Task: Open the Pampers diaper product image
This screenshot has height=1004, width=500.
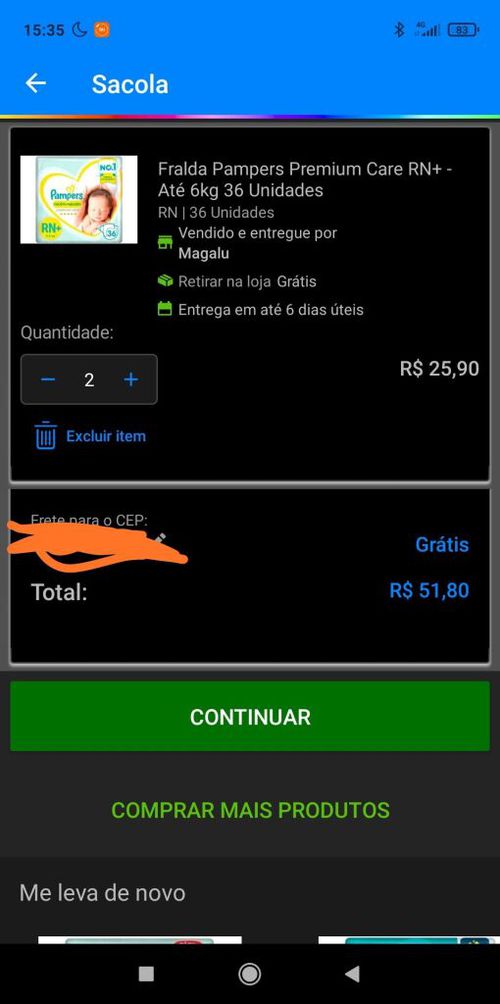Action: tap(79, 200)
